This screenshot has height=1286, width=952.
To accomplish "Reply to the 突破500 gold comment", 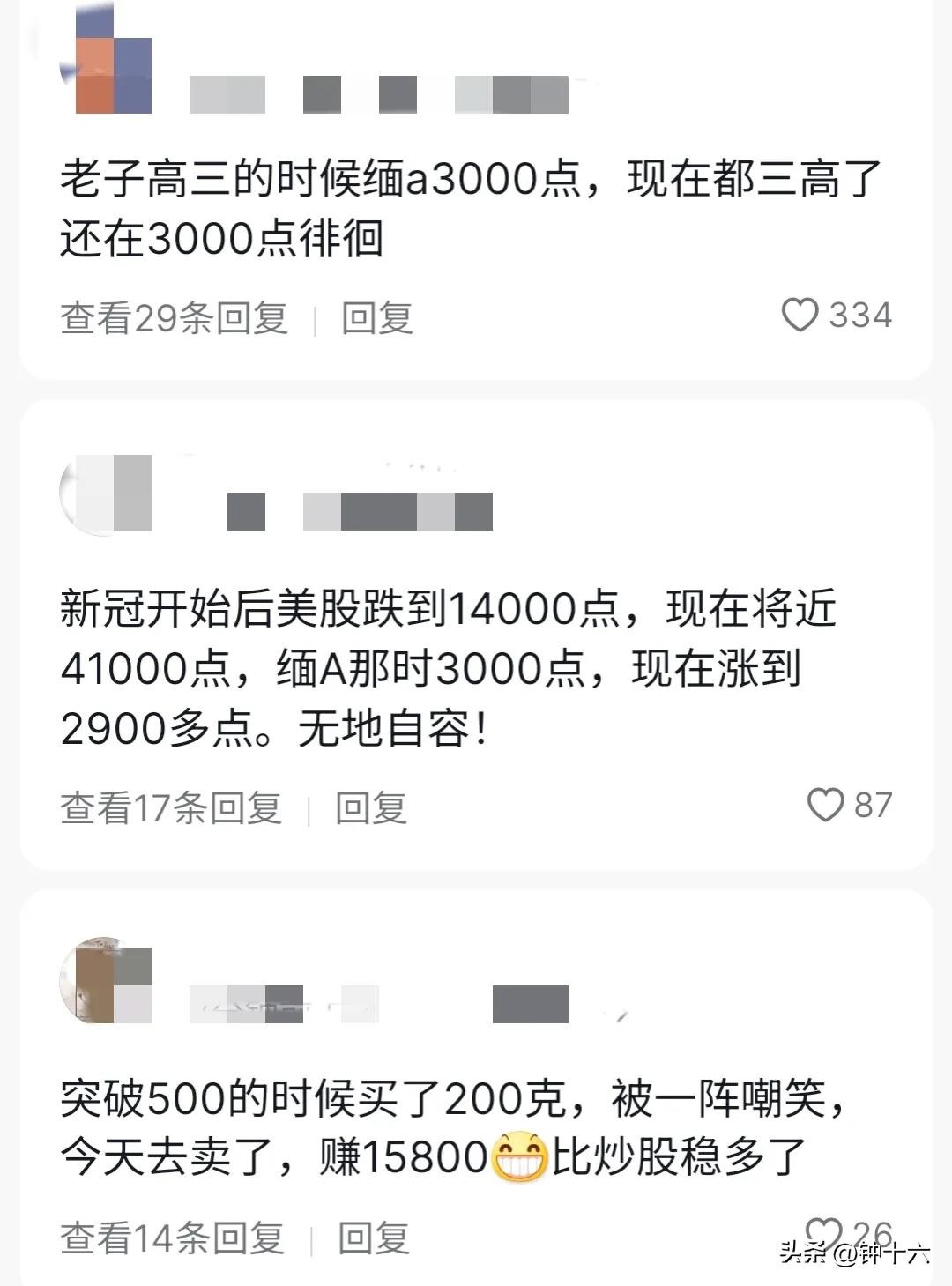I will click(375, 1238).
